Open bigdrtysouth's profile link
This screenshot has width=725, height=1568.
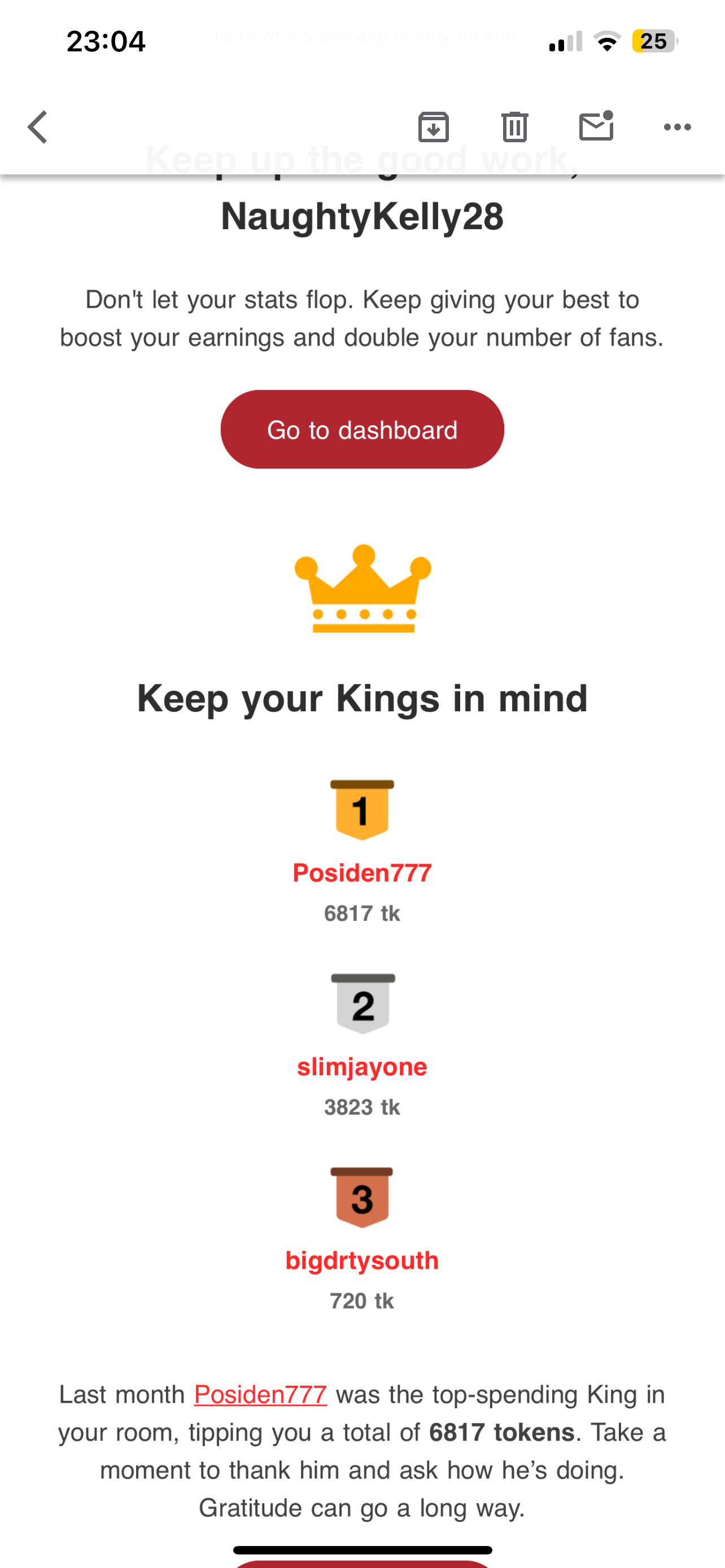click(x=362, y=1260)
